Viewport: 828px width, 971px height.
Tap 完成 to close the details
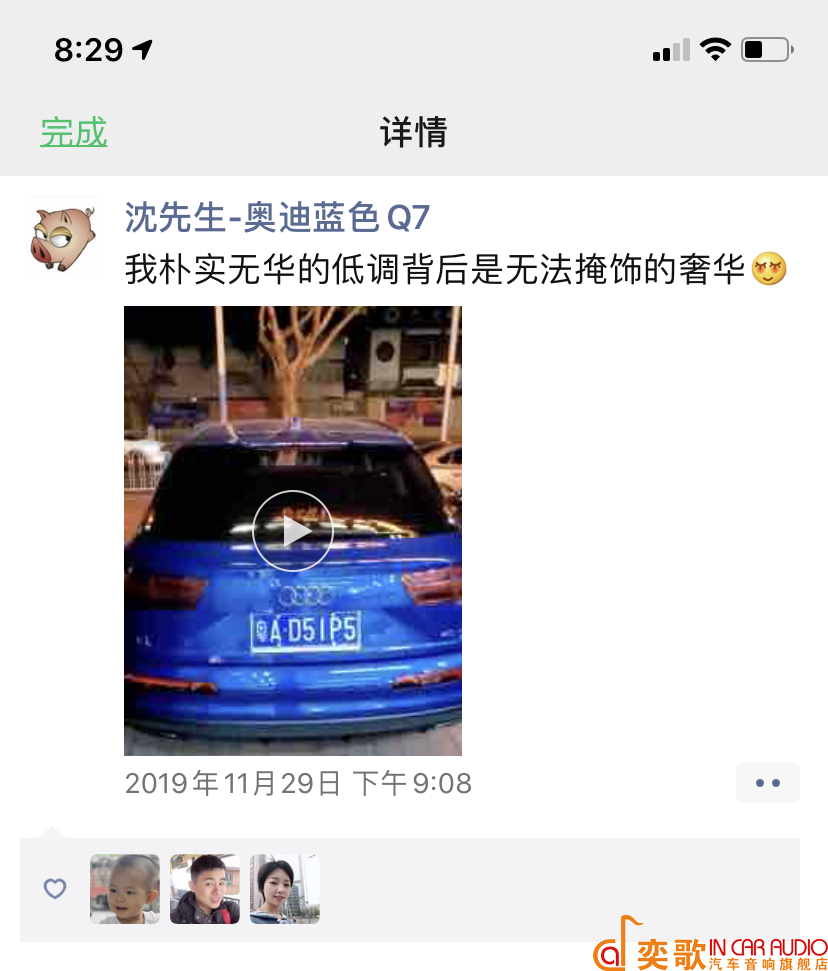[x=73, y=132]
